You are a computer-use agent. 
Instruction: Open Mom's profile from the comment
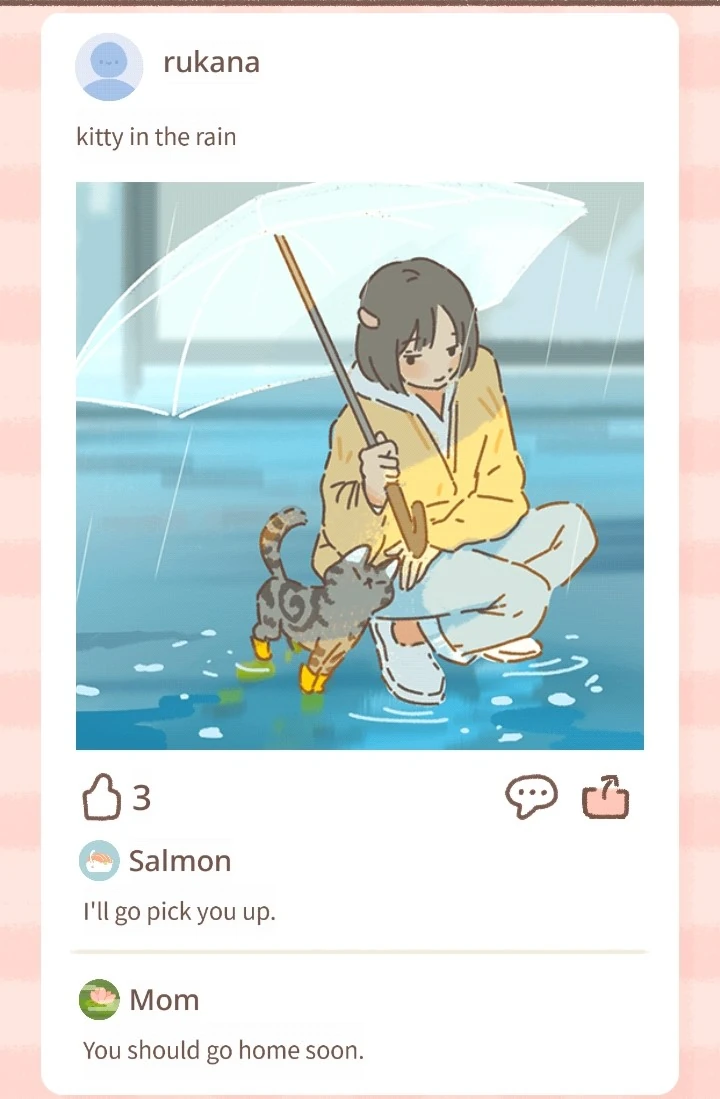coord(99,1000)
